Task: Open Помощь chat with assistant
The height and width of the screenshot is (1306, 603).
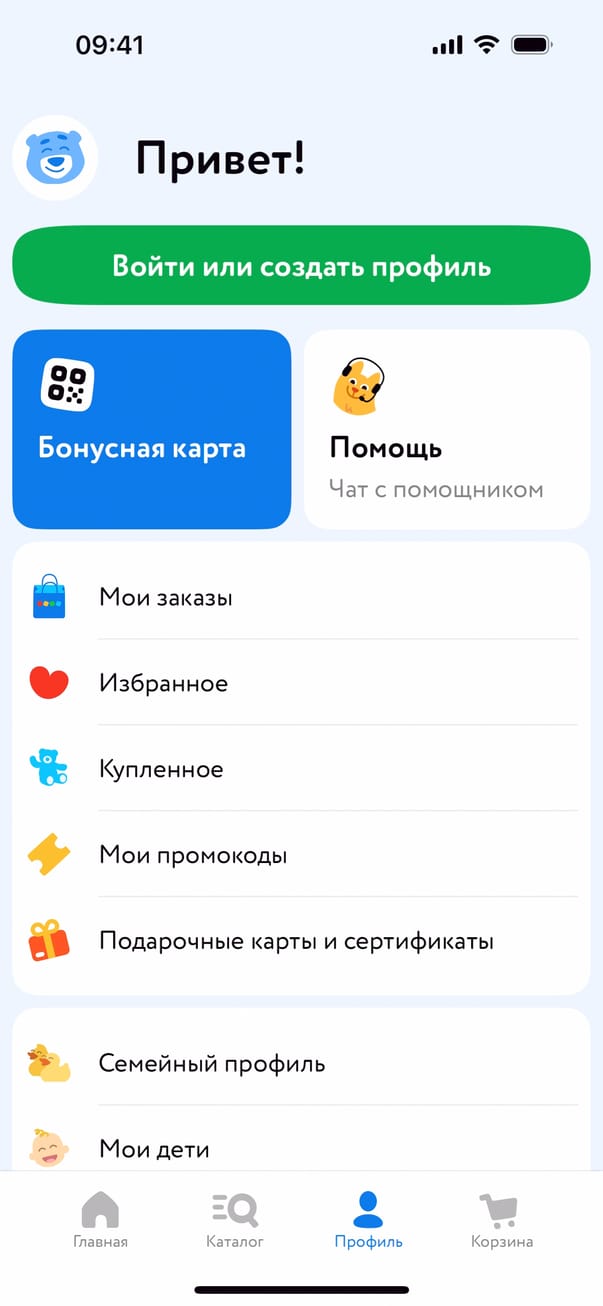Action: [x=446, y=429]
